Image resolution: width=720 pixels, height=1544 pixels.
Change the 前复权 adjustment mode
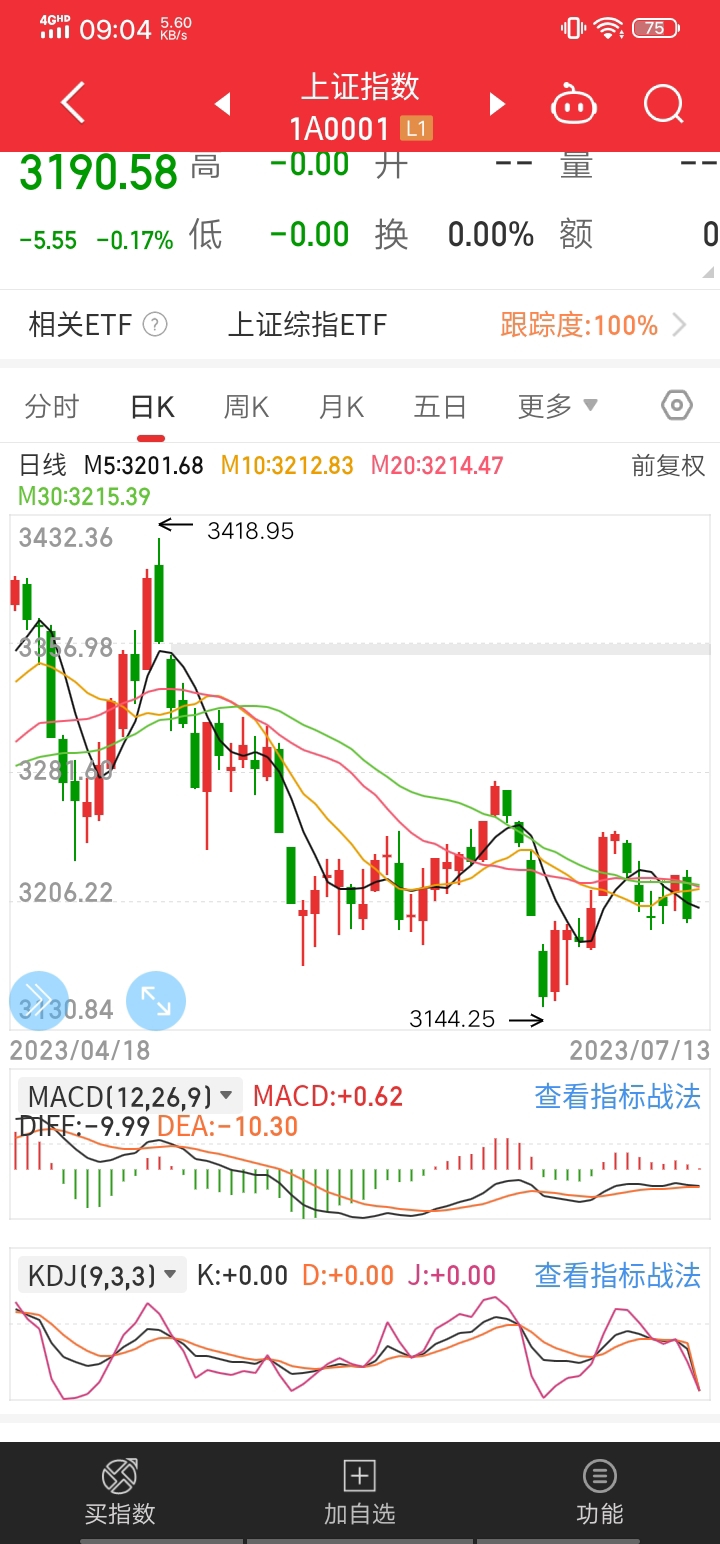pyautogui.click(x=668, y=466)
